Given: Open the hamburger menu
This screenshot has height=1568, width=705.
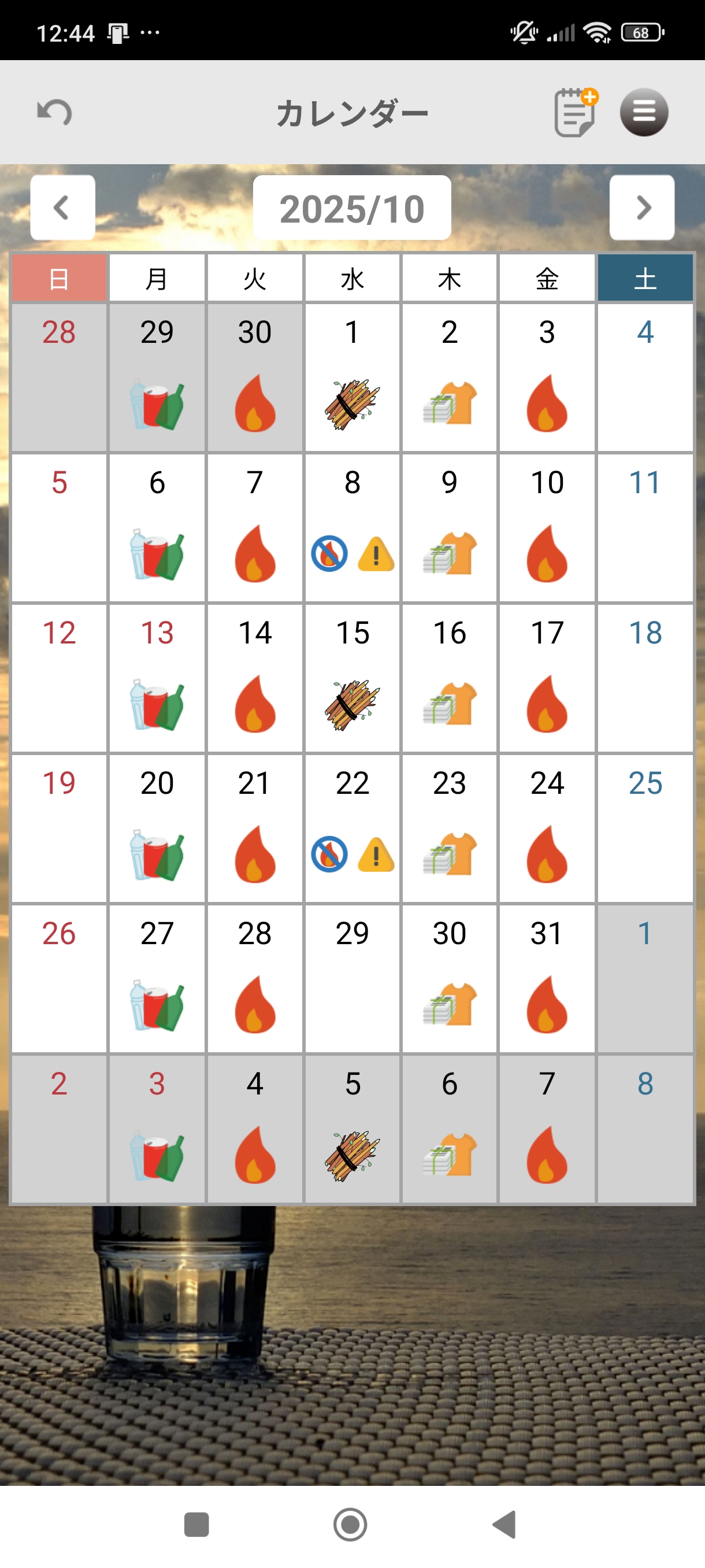Looking at the screenshot, I should click(644, 112).
